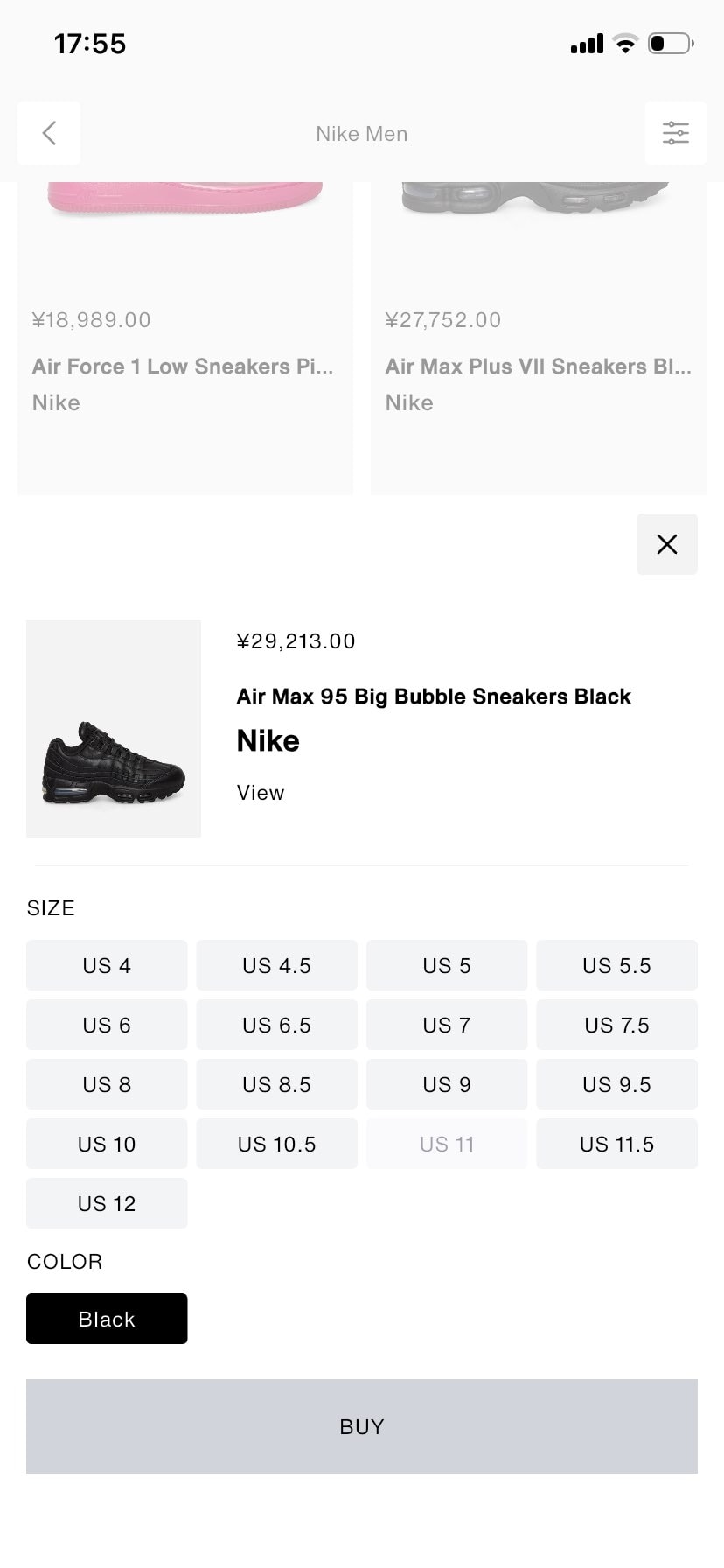This screenshot has width=724, height=1568.
Task: Choose size US 11.5
Action: [x=616, y=1144]
